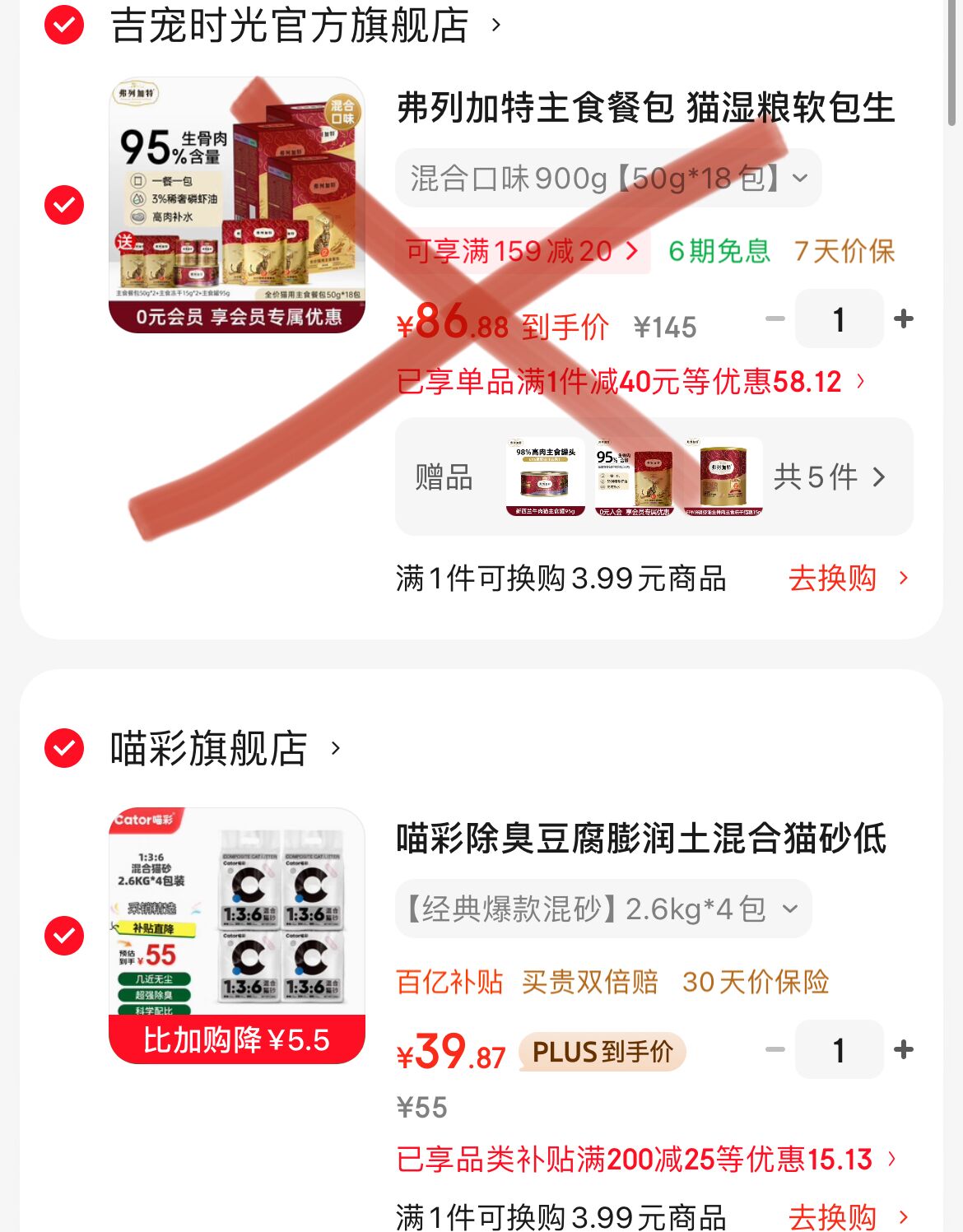View 已享单品满1件减40元 discount details
The width and height of the screenshot is (963, 1232).
coord(630,382)
